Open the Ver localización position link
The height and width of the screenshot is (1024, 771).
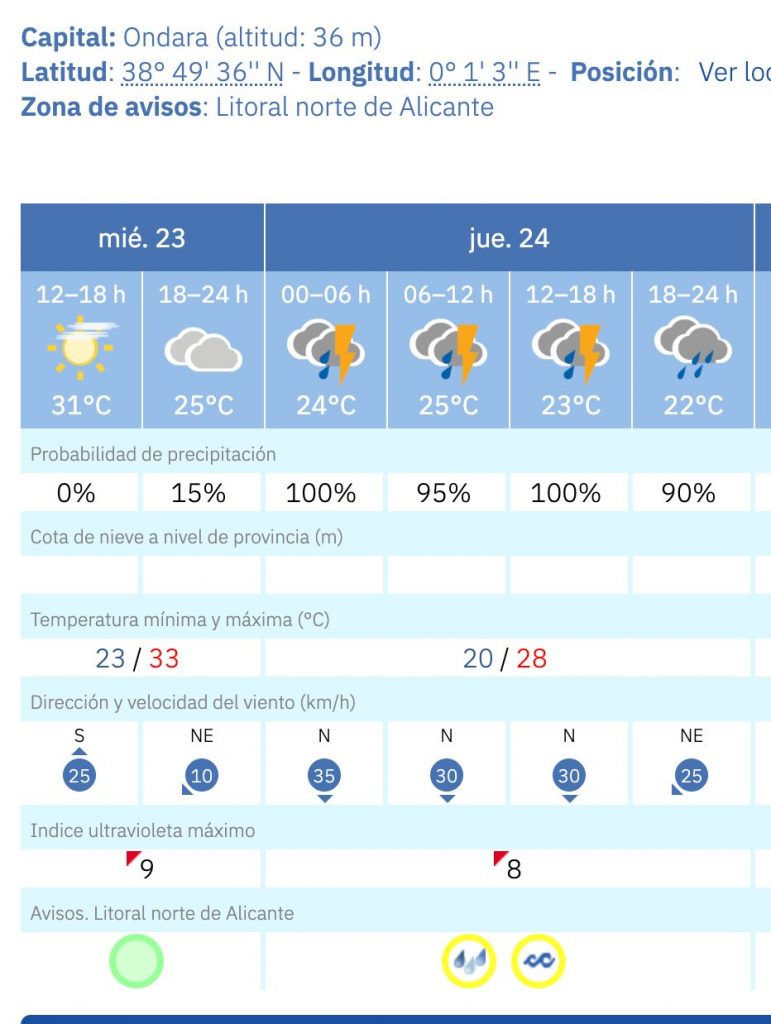733,72
